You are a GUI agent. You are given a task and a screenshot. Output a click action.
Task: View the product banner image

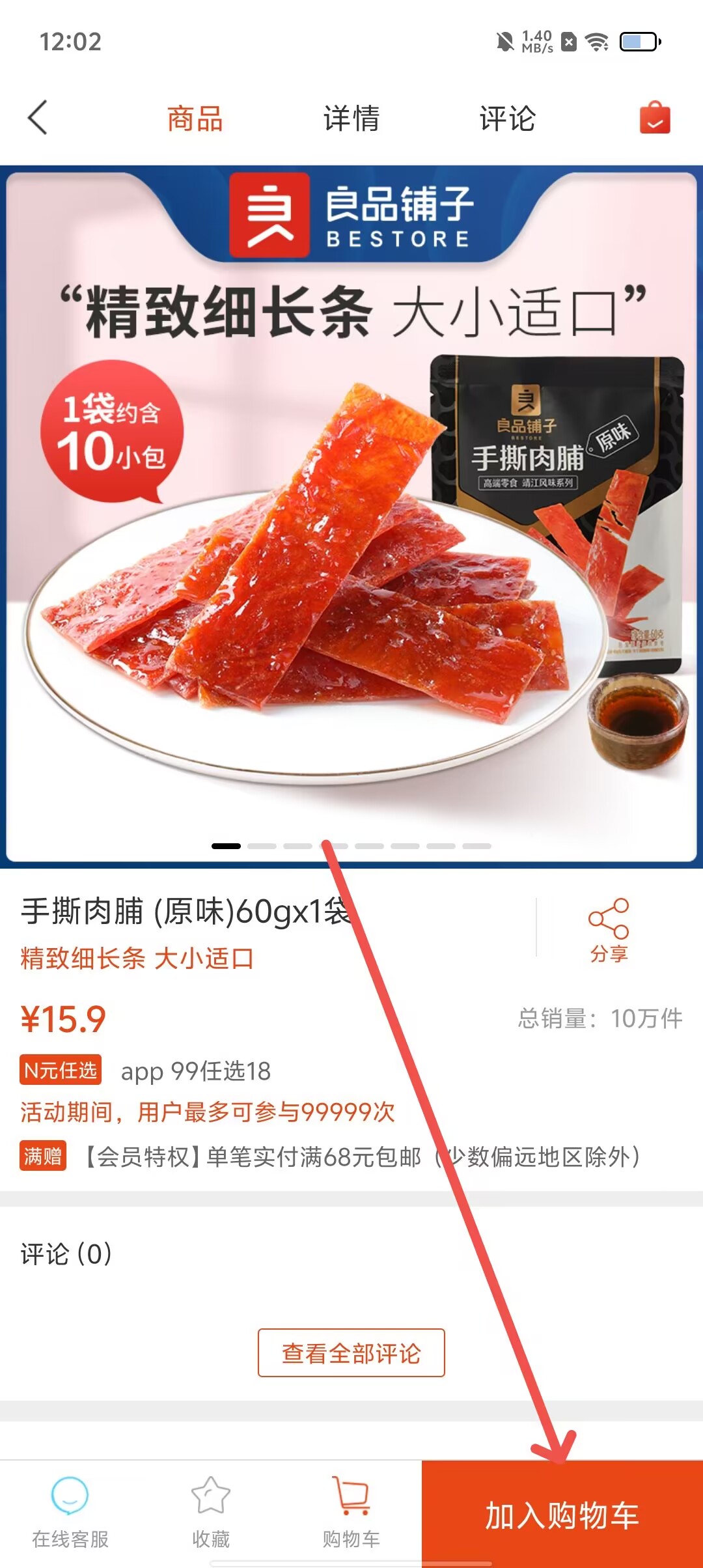click(x=351, y=516)
